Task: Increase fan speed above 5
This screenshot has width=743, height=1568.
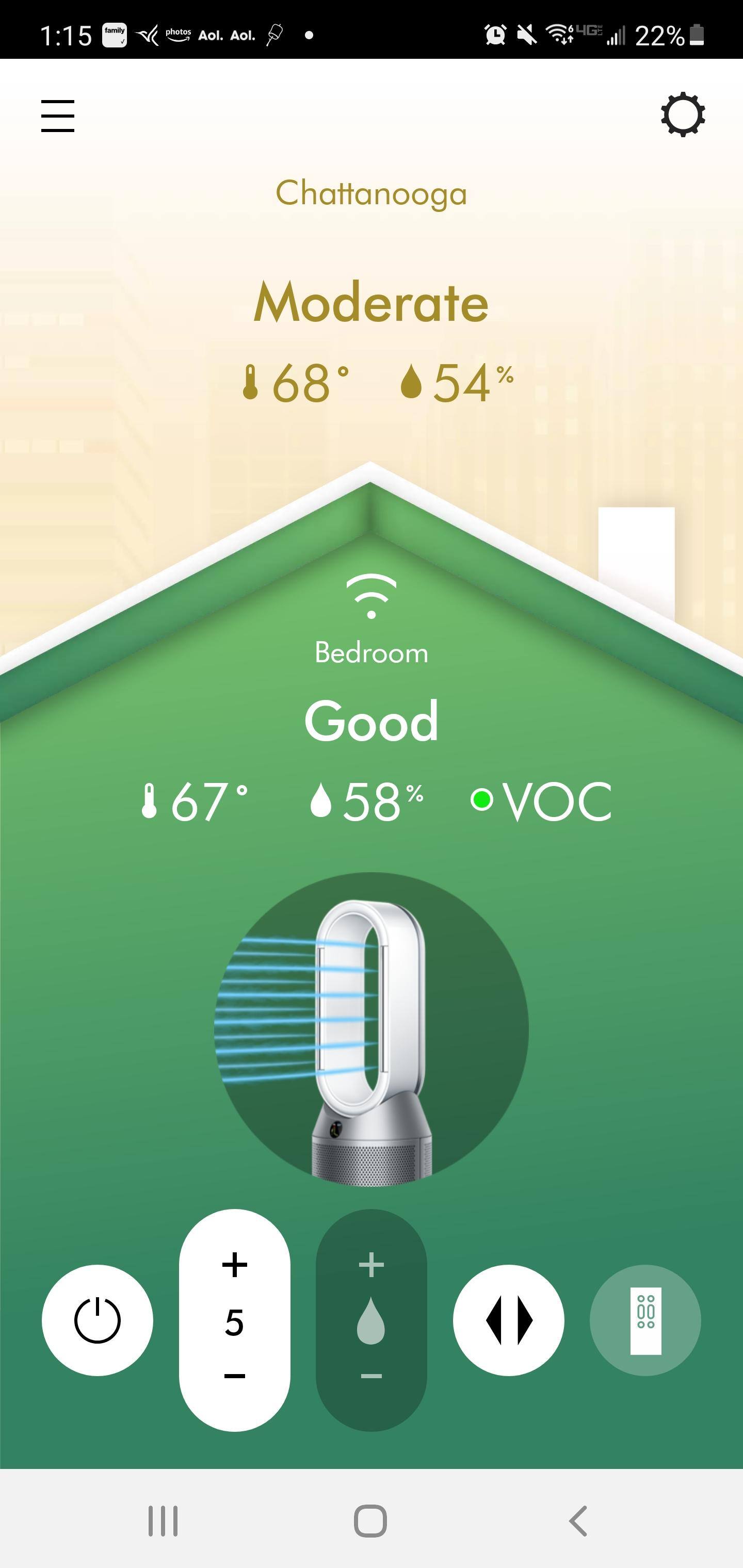Action: click(234, 1265)
